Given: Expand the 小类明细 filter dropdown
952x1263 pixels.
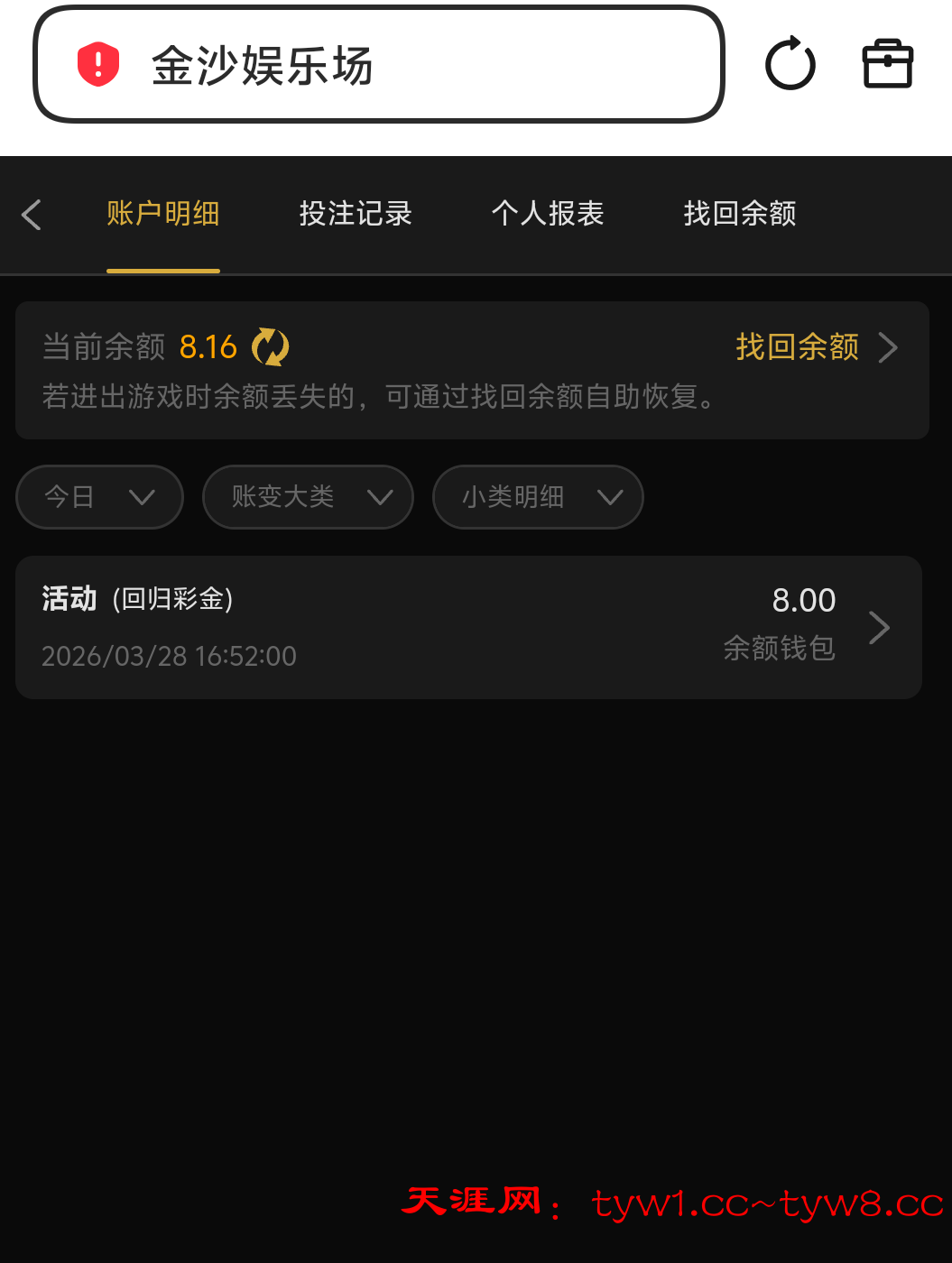Looking at the screenshot, I should [538, 497].
